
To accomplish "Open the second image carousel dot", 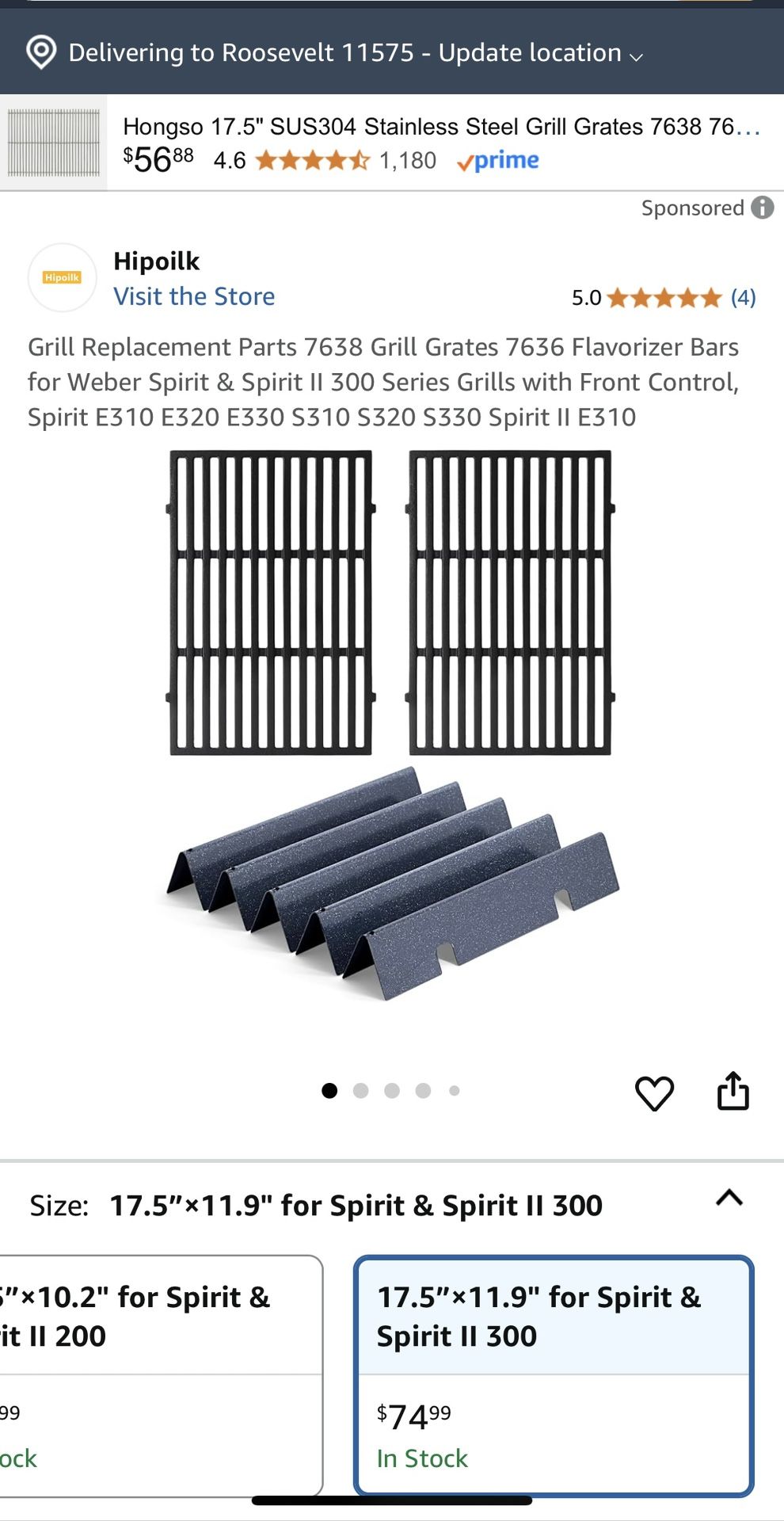I will 362,1090.
